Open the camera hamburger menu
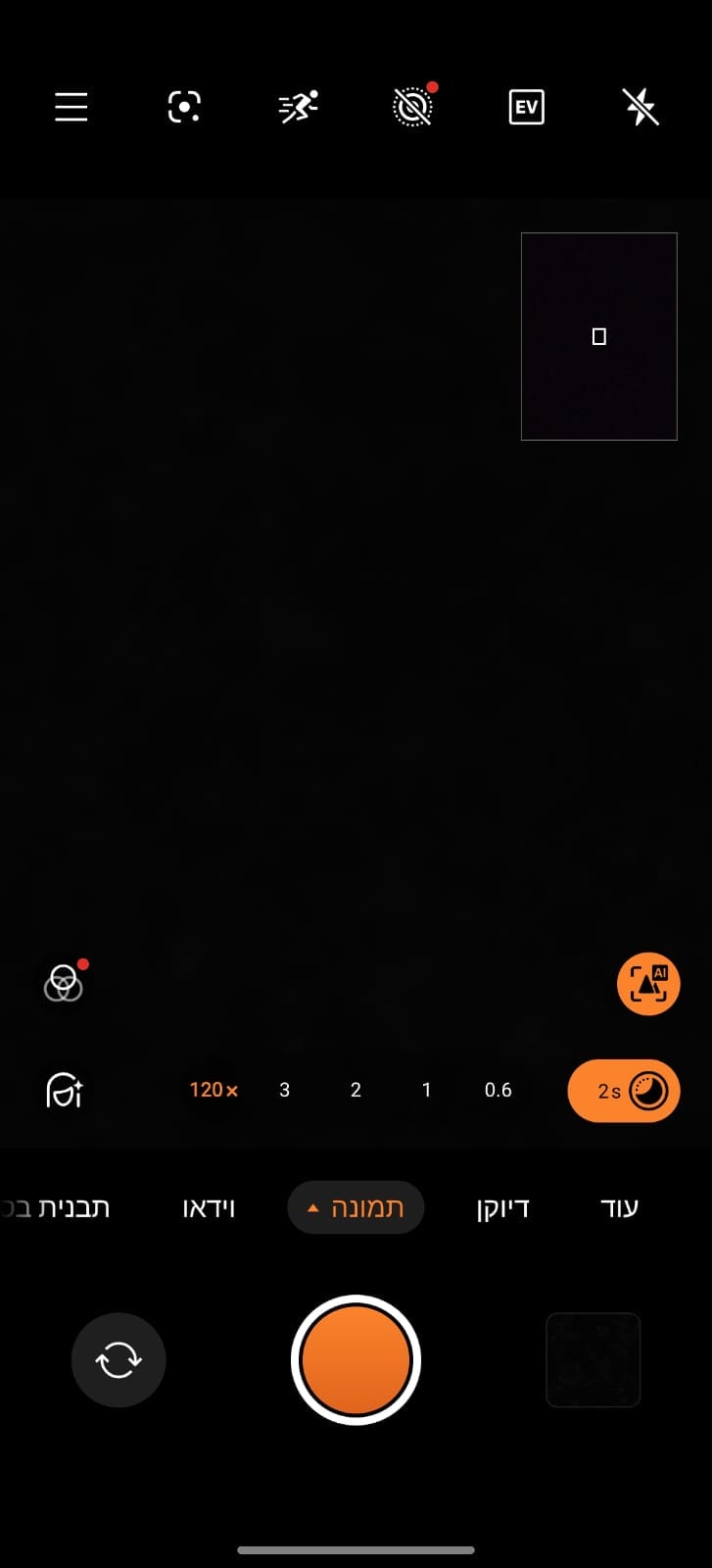 coord(71,107)
